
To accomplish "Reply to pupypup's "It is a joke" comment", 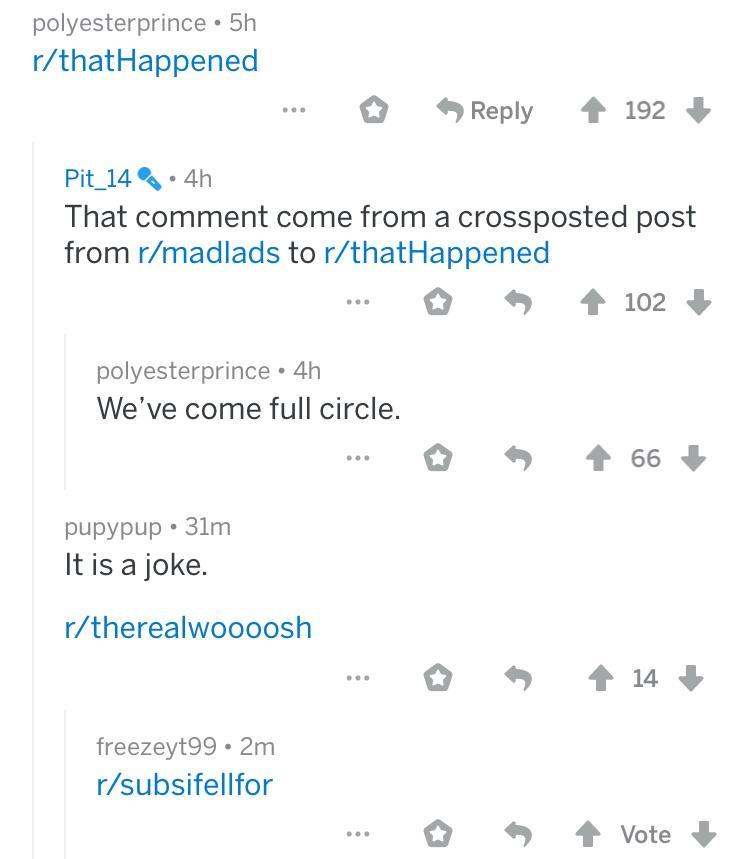I will click(517, 678).
